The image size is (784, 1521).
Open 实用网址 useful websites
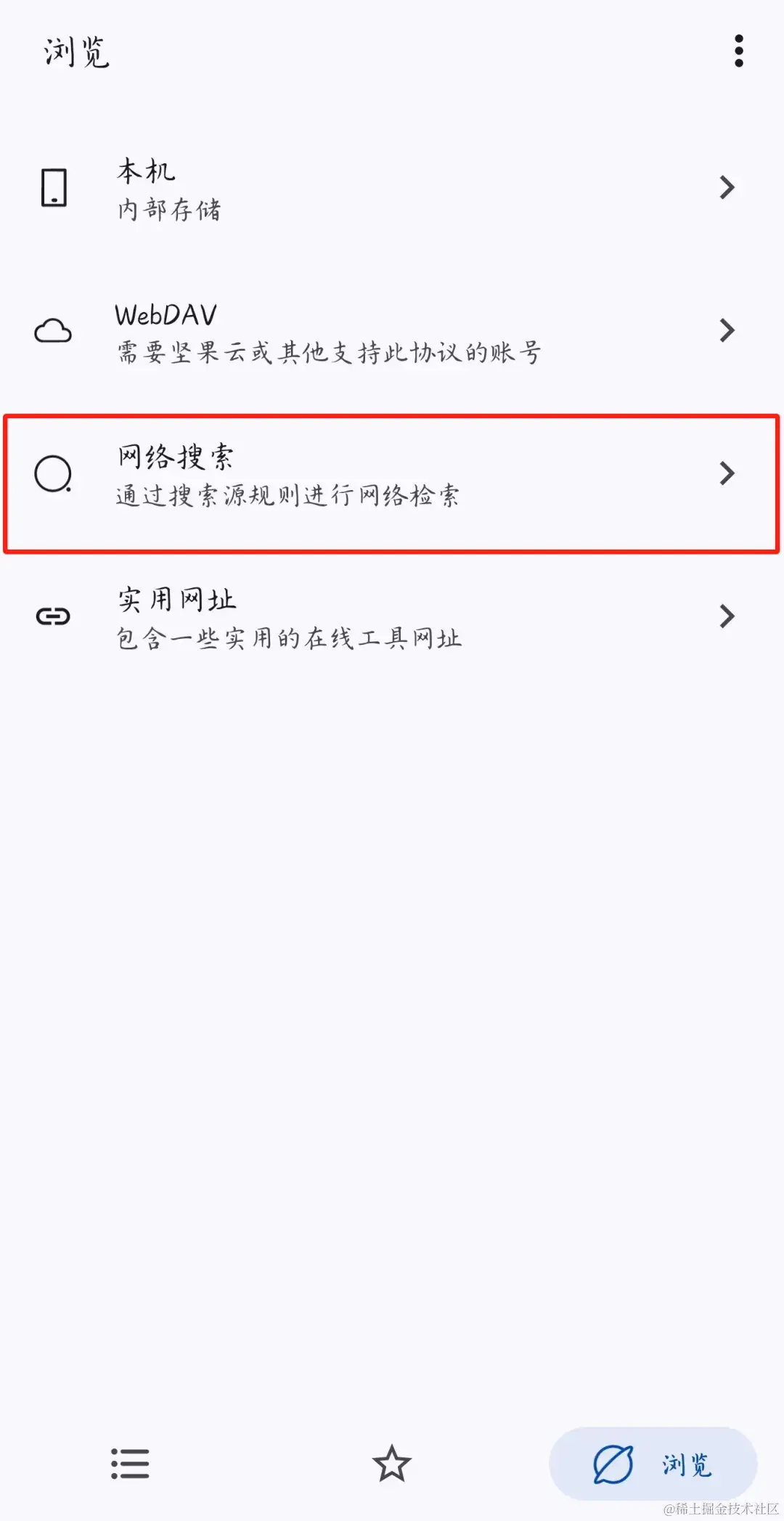392,617
